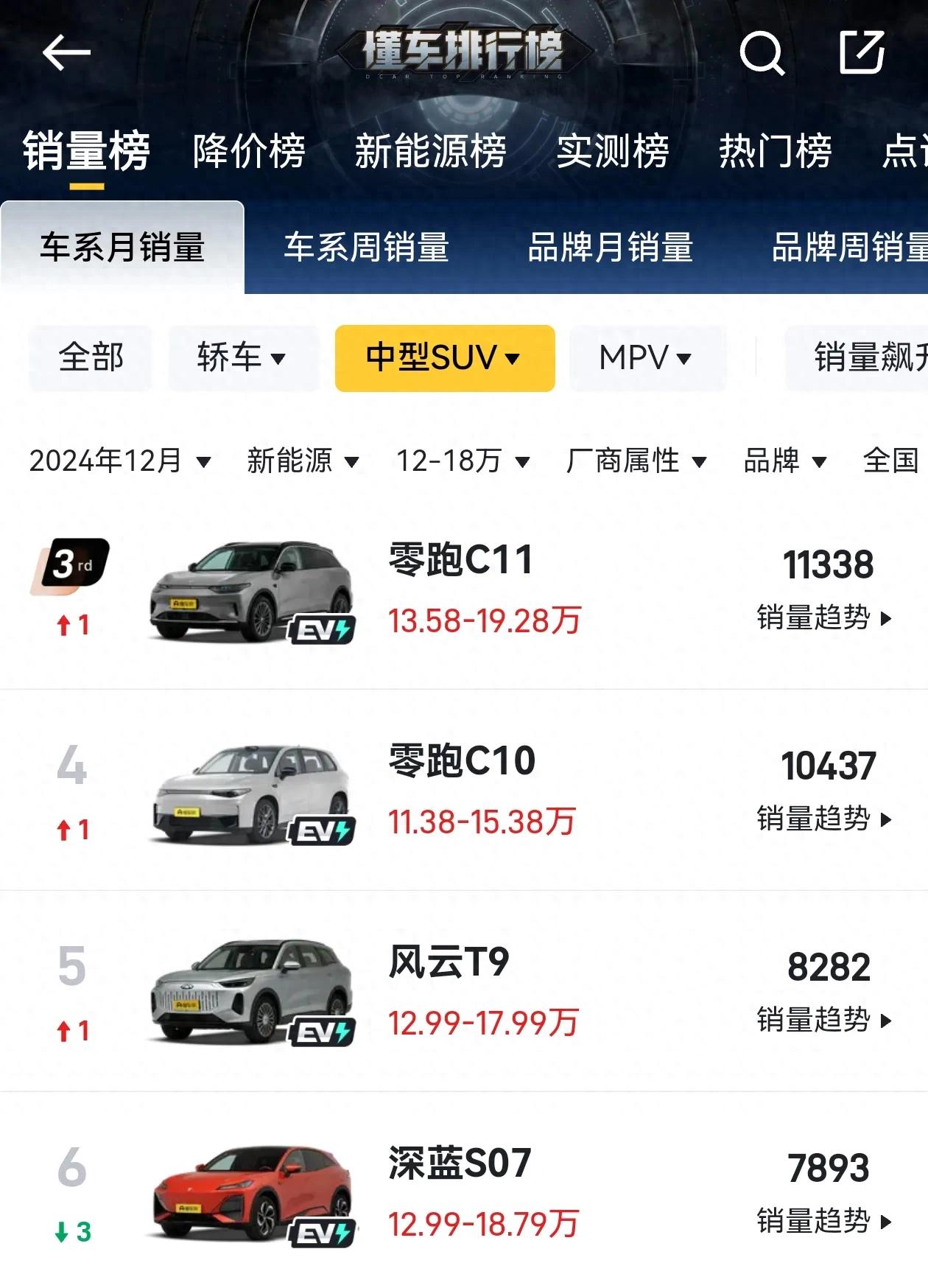Tap the share icon in the header
The width and height of the screenshot is (928, 1288).
(x=862, y=53)
